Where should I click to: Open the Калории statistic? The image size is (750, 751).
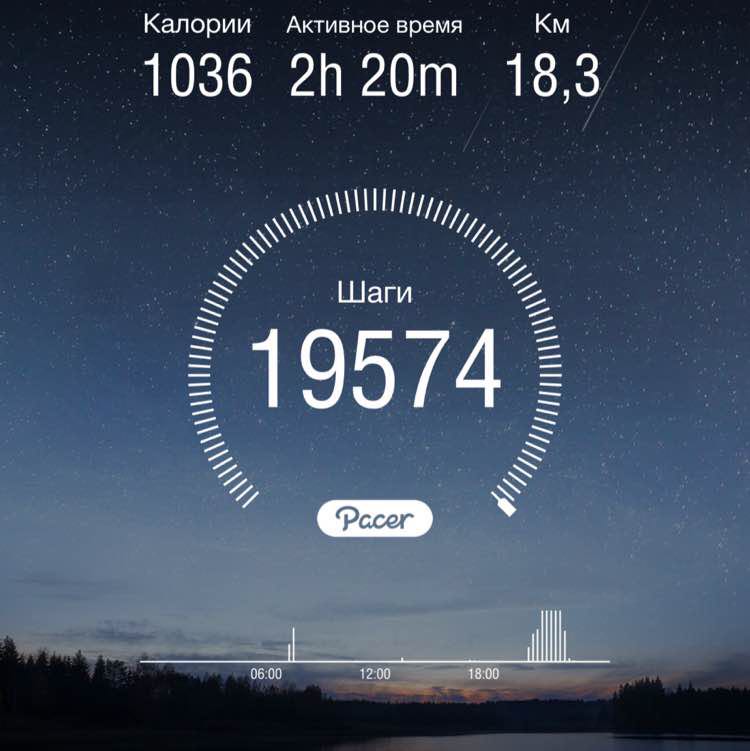(x=198, y=22)
